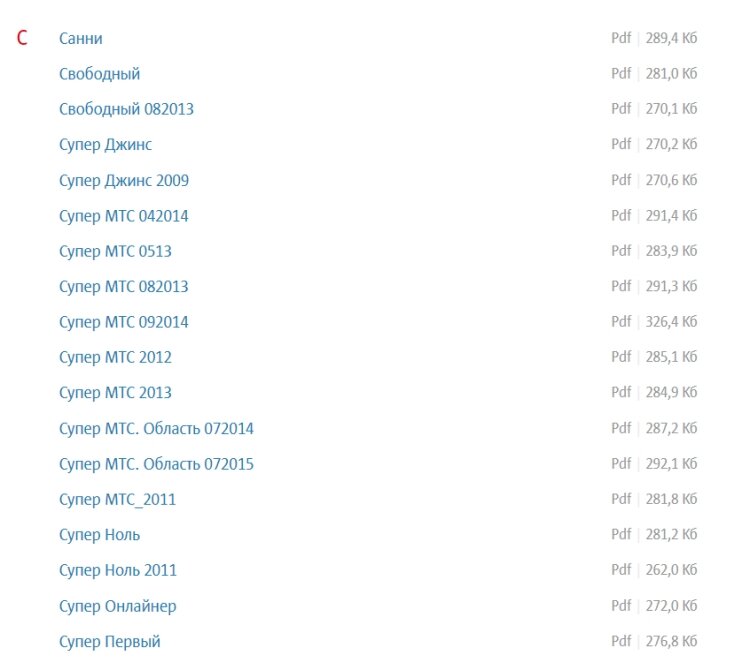
Task: Open Супер МТС 082013 document
Action: [x=123, y=287]
